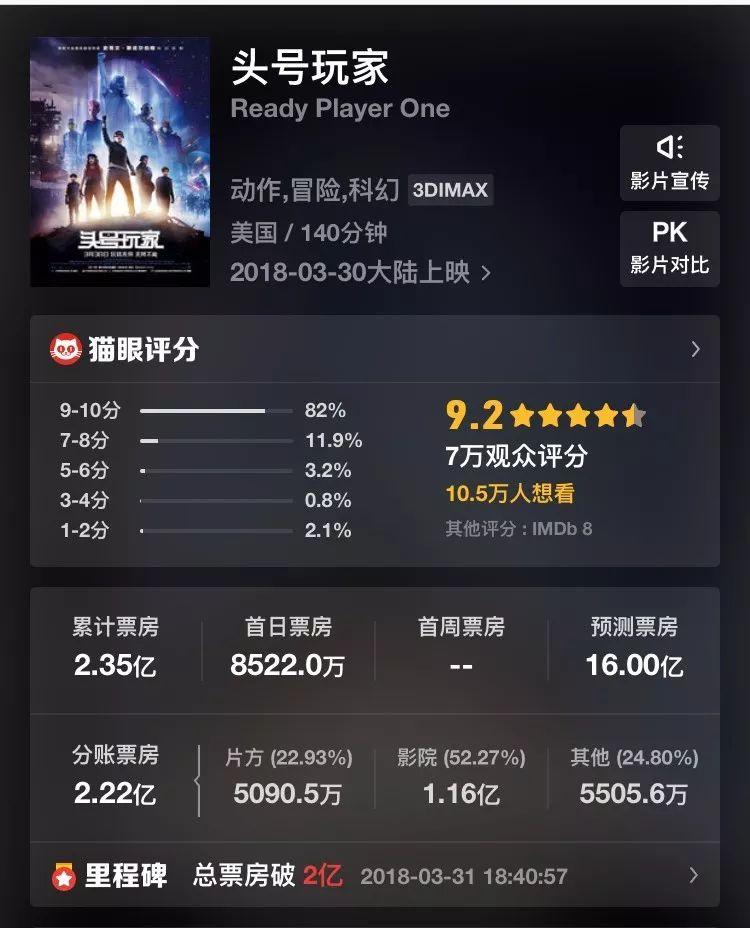Open the PK 影片对比 comparison button
Image resolution: width=750 pixels, height=928 pixels.
tap(669, 248)
